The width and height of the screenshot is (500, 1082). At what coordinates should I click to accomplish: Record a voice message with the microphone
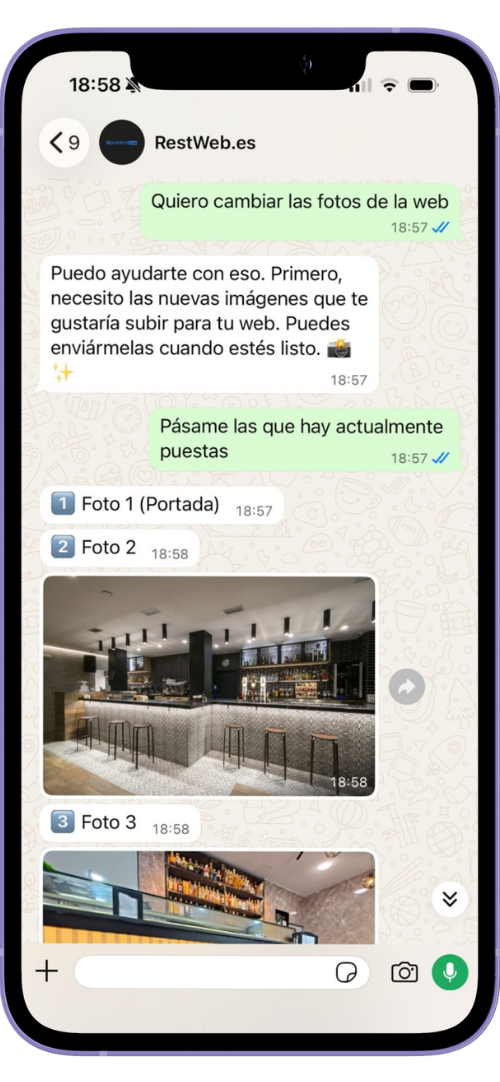point(450,972)
